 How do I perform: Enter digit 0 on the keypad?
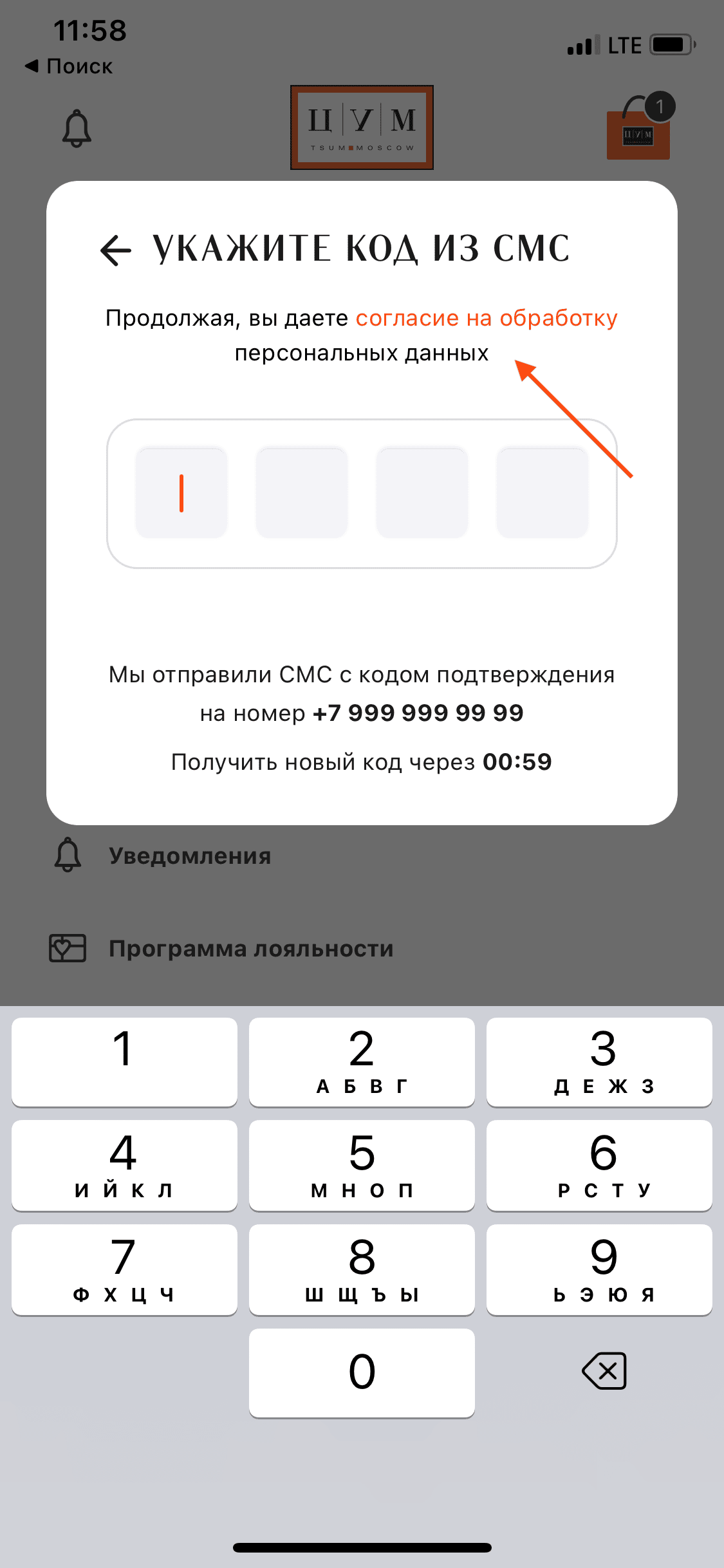click(x=362, y=1372)
